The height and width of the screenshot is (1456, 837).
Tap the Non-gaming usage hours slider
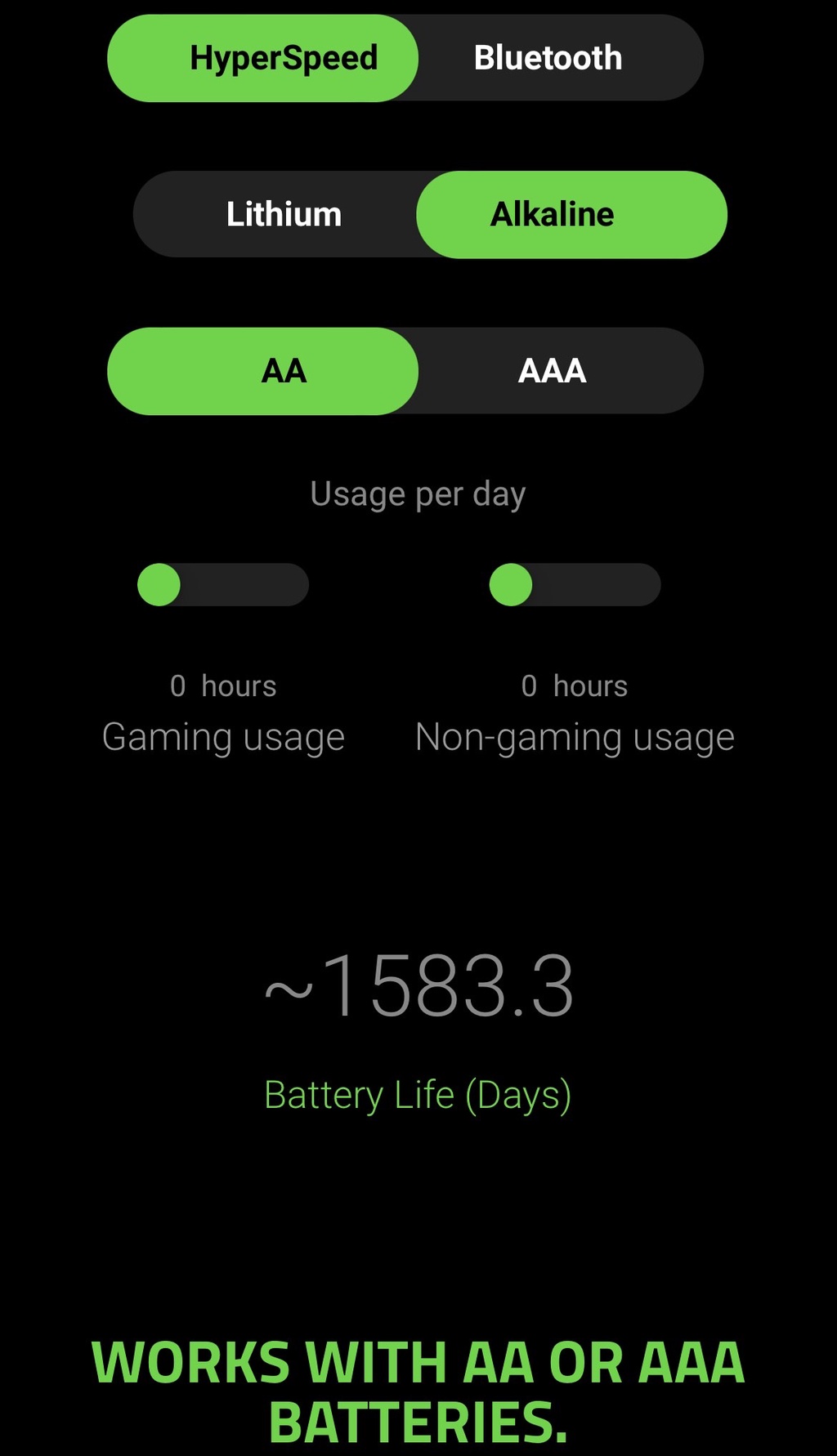tap(575, 584)
